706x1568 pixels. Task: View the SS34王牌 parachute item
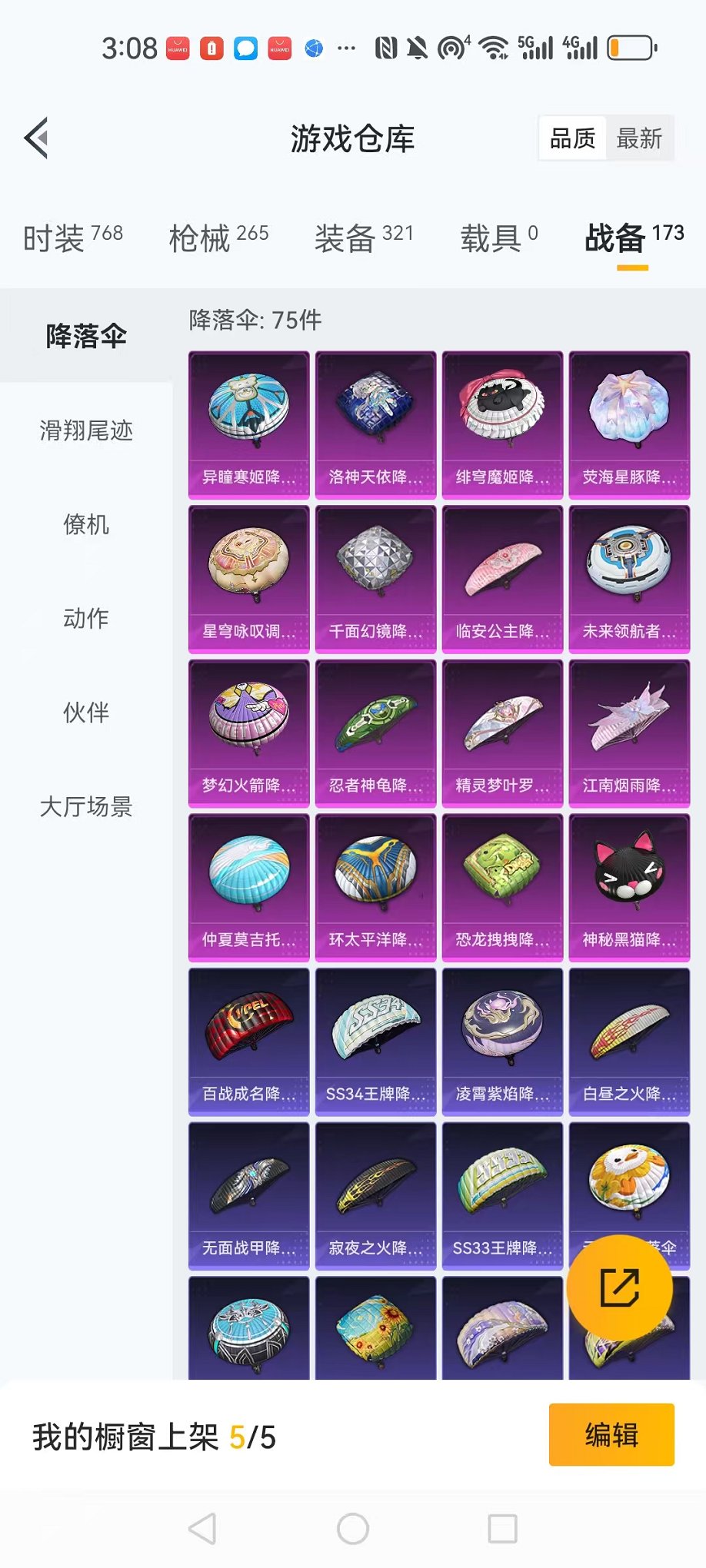[x=375, y=1041]
